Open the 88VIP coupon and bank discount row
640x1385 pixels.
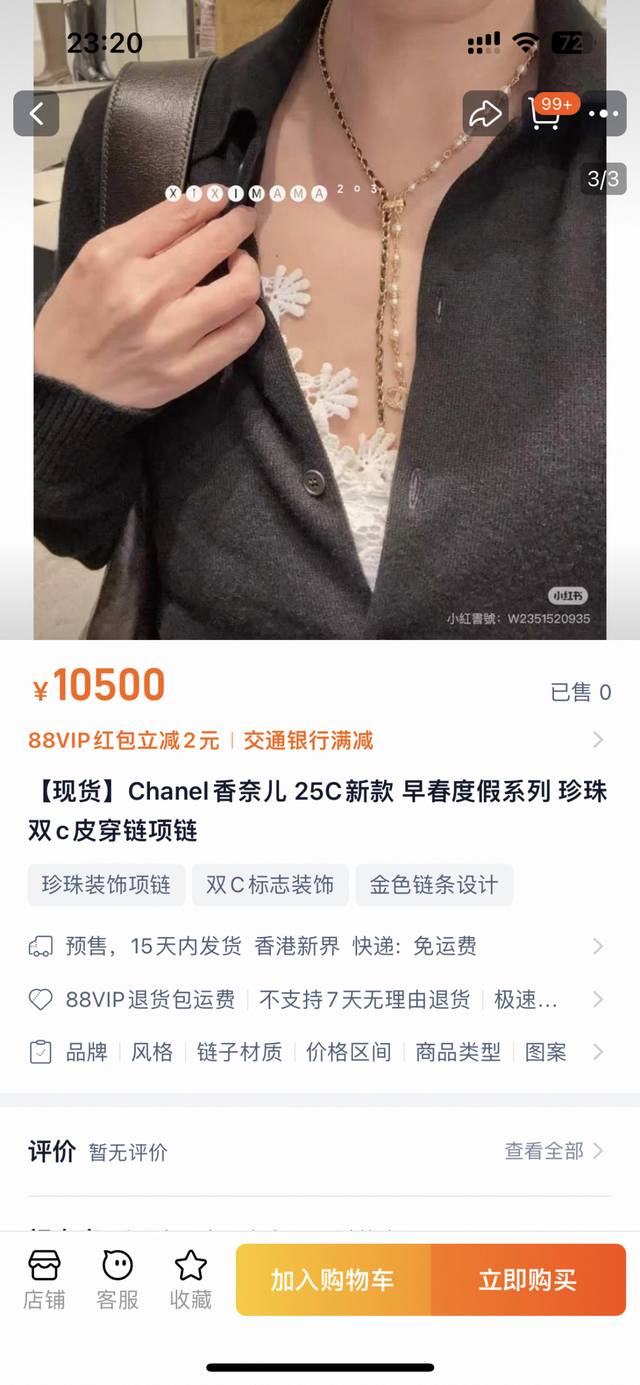315,740
